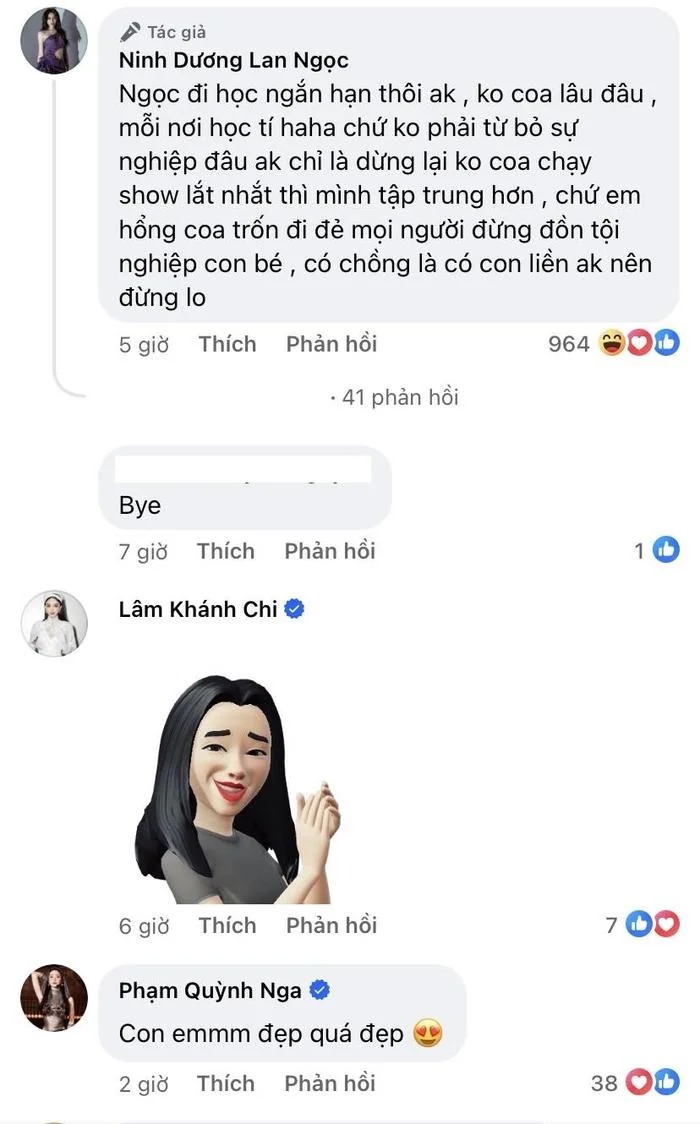700x1124 pixels.
Task: Like Phạm Quỳnh Nga's comment
Action: point(225,1083)
